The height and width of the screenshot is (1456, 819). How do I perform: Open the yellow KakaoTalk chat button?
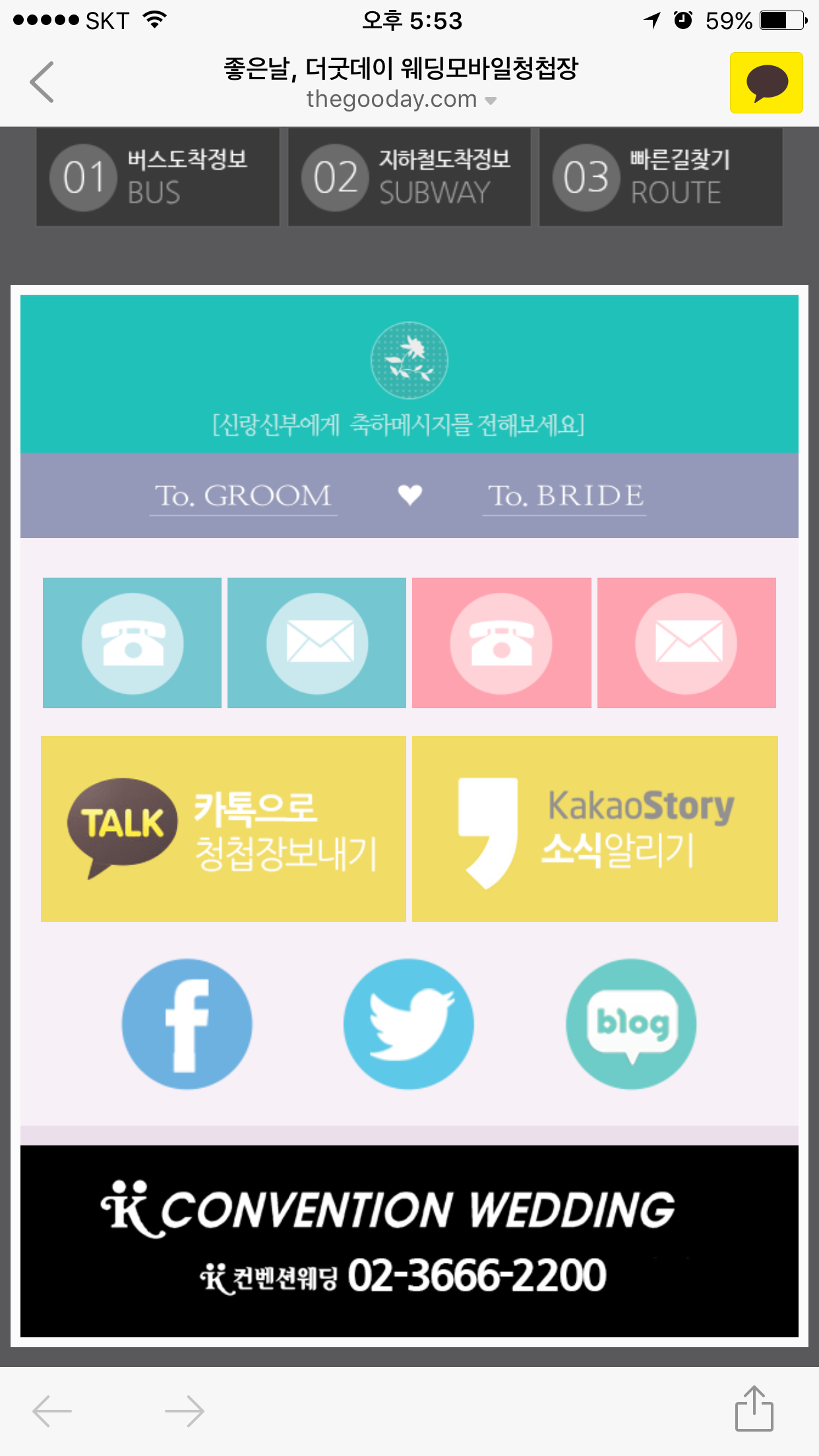pyautogui.click(x=766, y=83)
